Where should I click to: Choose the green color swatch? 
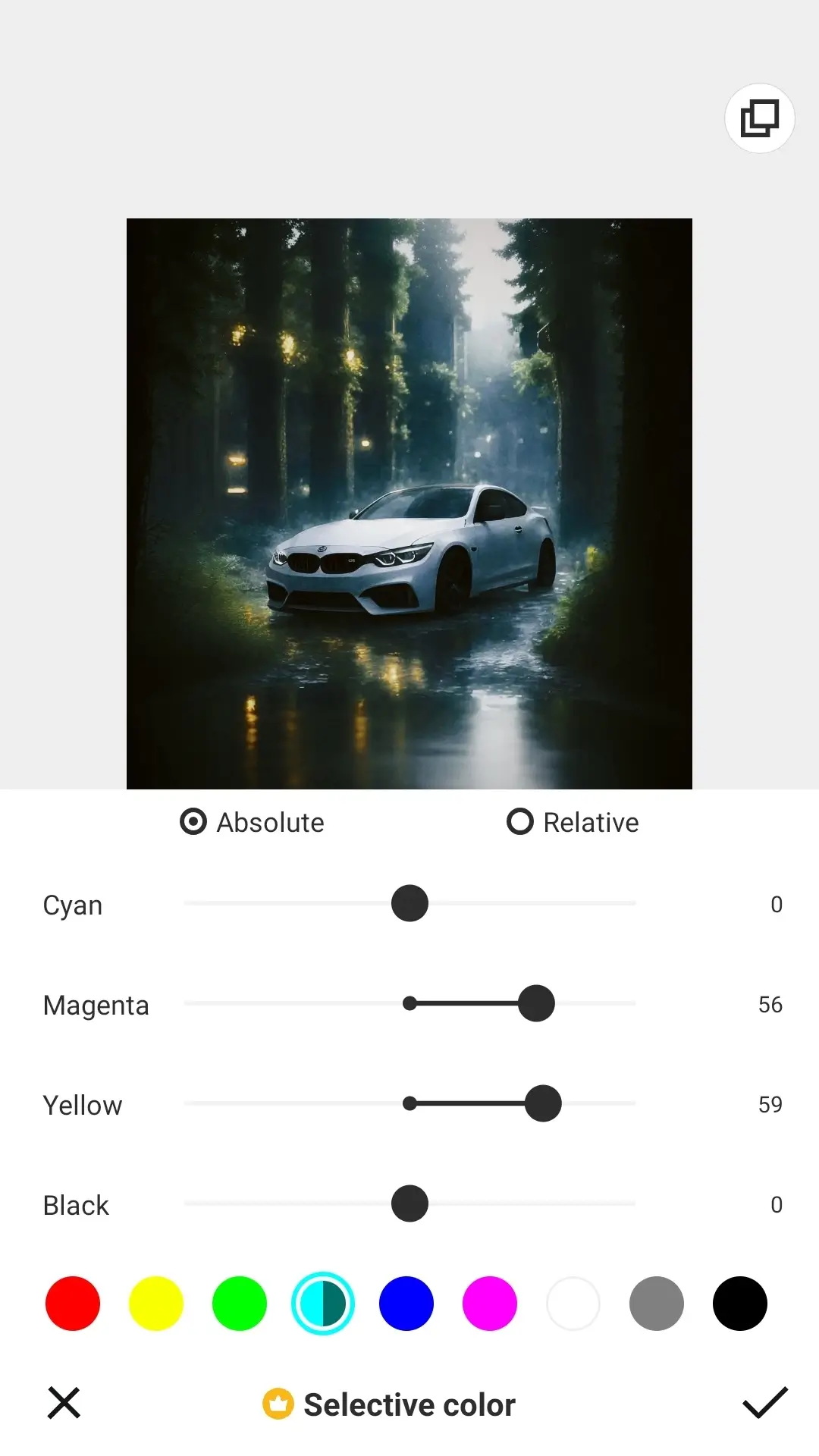pos(240,1304)
